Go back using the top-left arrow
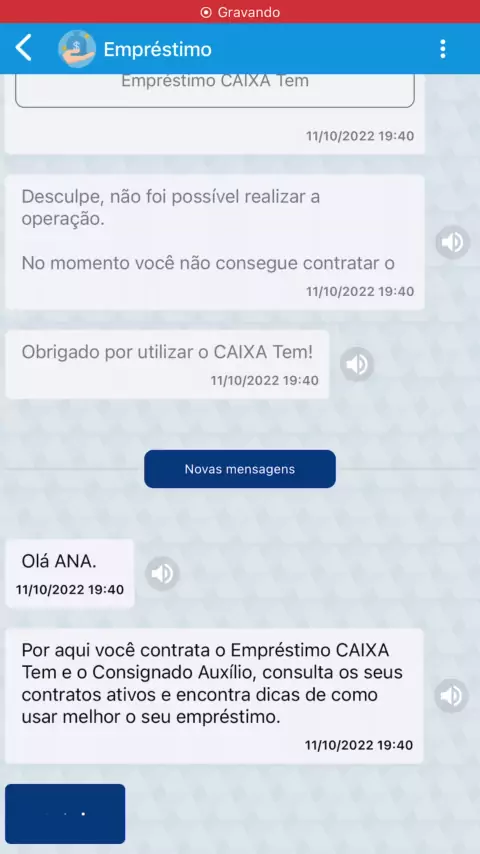480x854 pixels. [24, 48]
